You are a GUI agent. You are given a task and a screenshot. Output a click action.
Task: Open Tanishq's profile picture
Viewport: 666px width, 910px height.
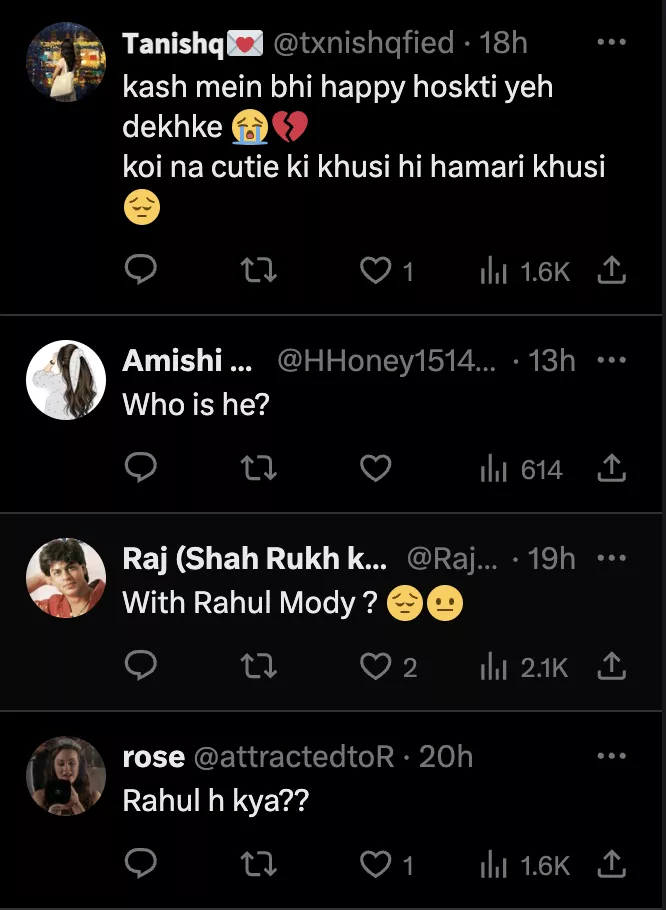66,63
